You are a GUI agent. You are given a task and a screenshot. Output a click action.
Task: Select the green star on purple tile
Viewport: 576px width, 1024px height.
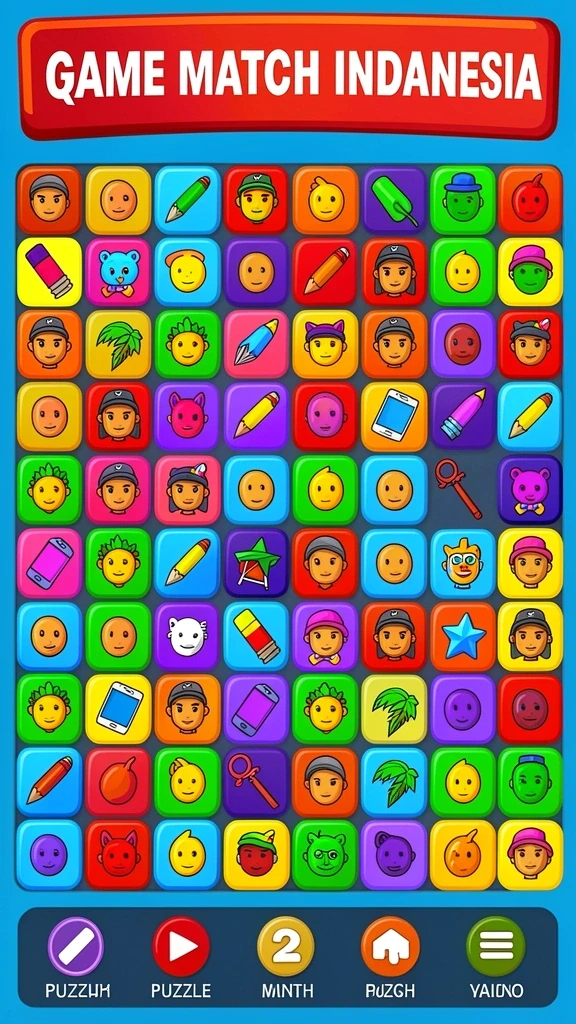point(256,563)
